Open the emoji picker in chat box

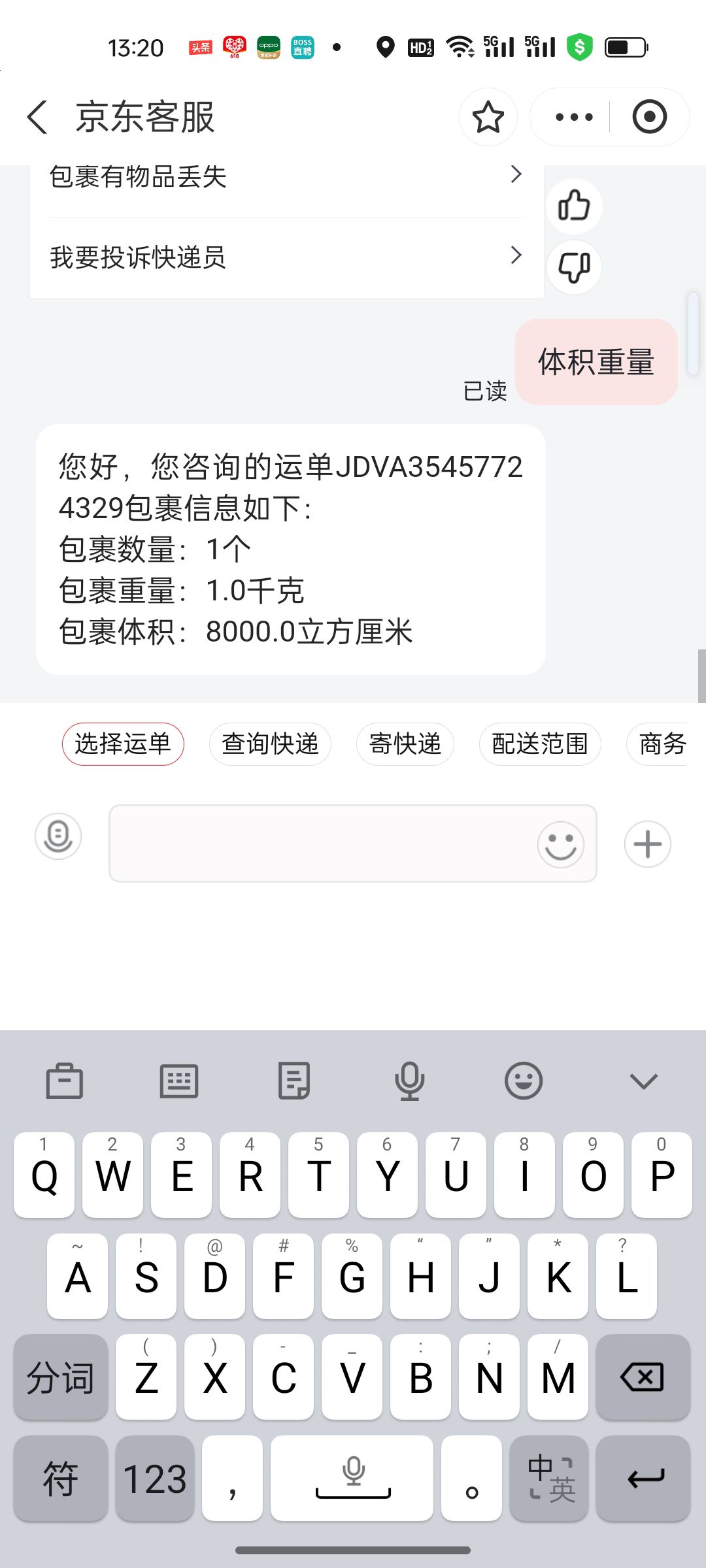pos(560,844)
